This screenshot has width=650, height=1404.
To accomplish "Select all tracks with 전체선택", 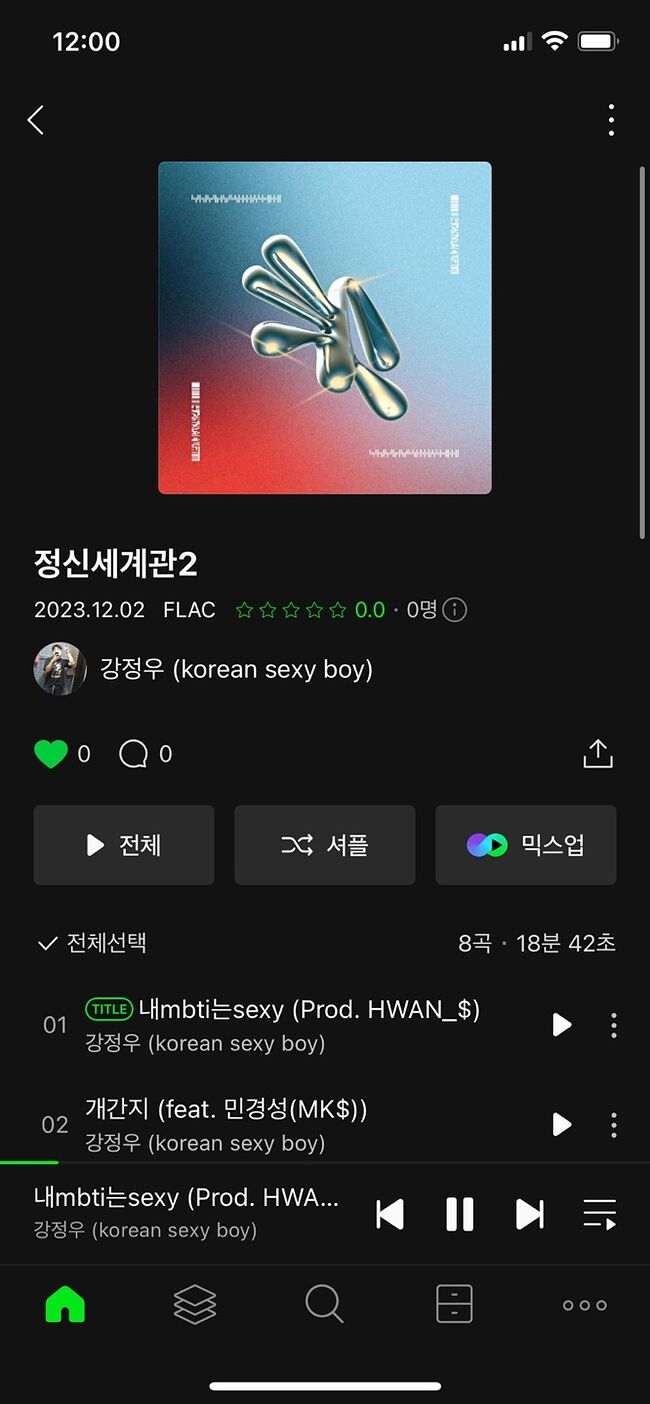I will tap(91, 943).
